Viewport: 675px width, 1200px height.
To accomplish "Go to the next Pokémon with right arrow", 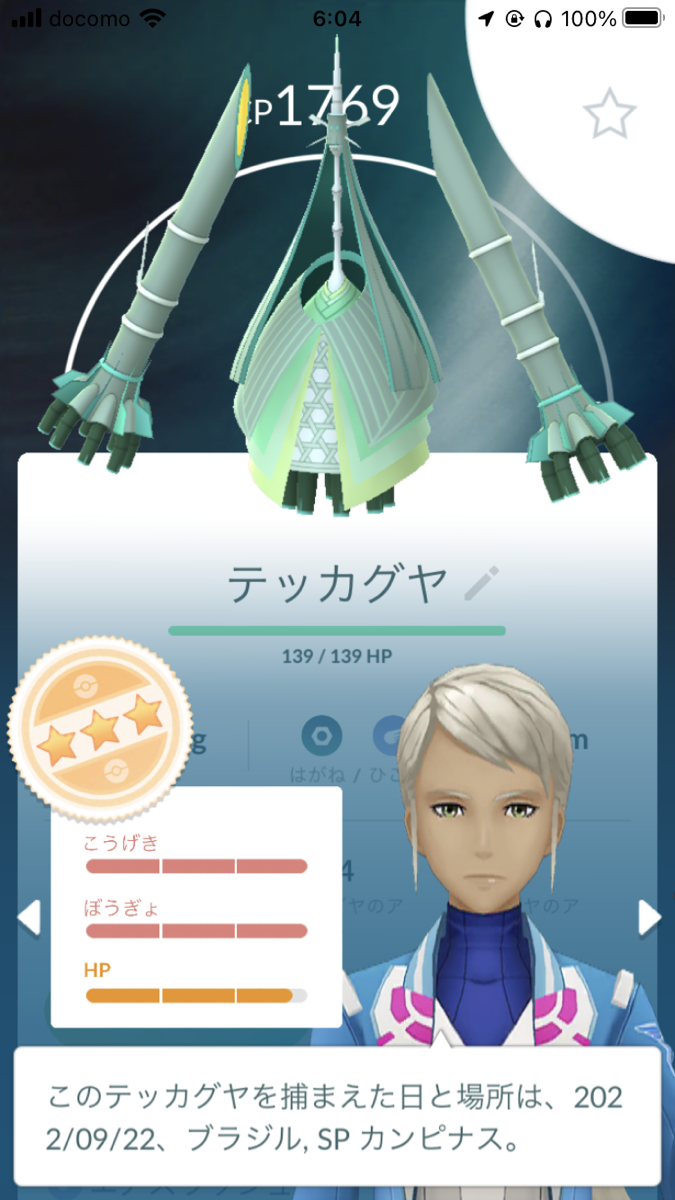I will (650, 916).
